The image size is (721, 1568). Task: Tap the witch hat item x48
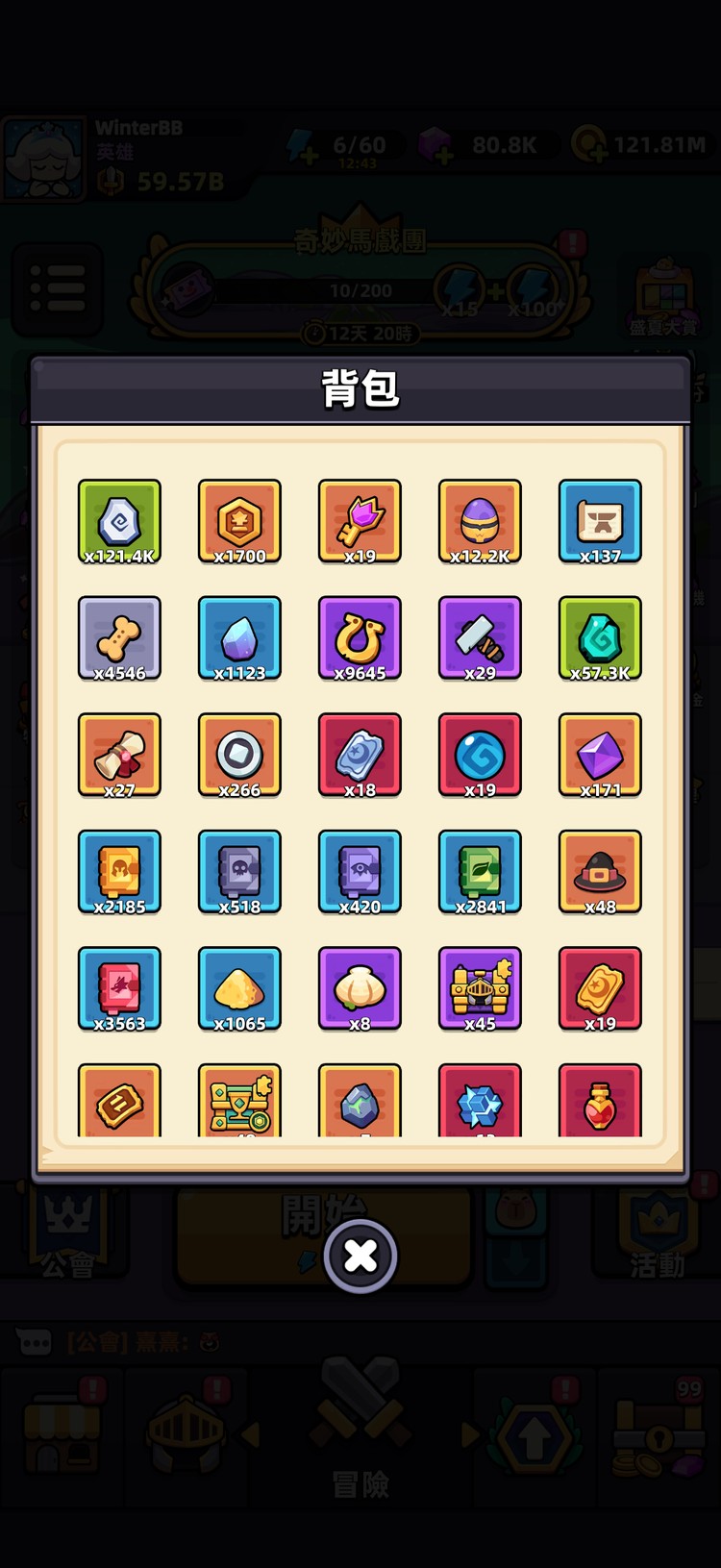(600, 871)
